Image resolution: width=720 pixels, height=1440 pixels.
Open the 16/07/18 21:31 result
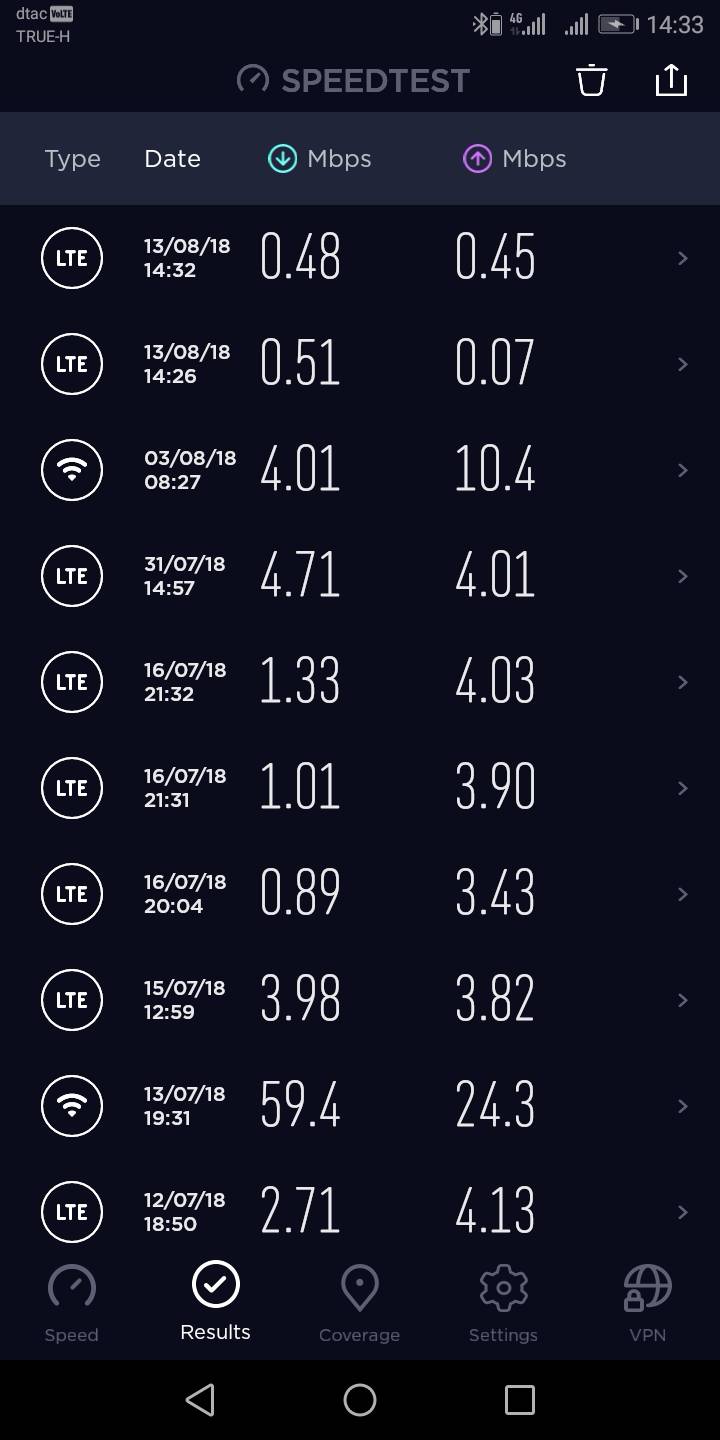pyautogui.click(x=360, y=788)
